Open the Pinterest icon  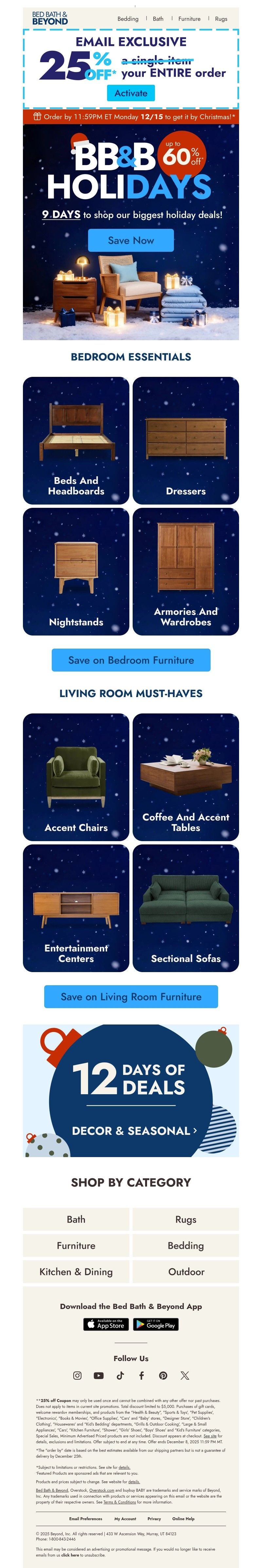163,1375
